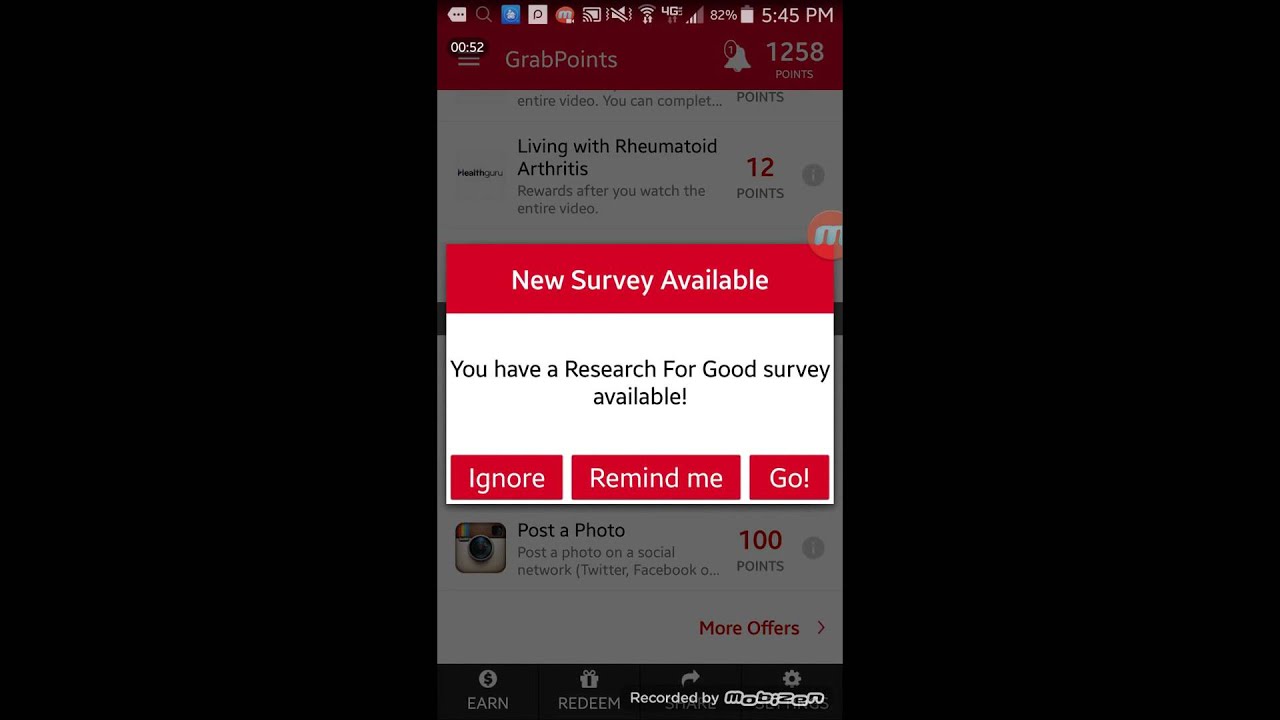Open the notifications bell
1280x720 pixels.
[737, 57]
